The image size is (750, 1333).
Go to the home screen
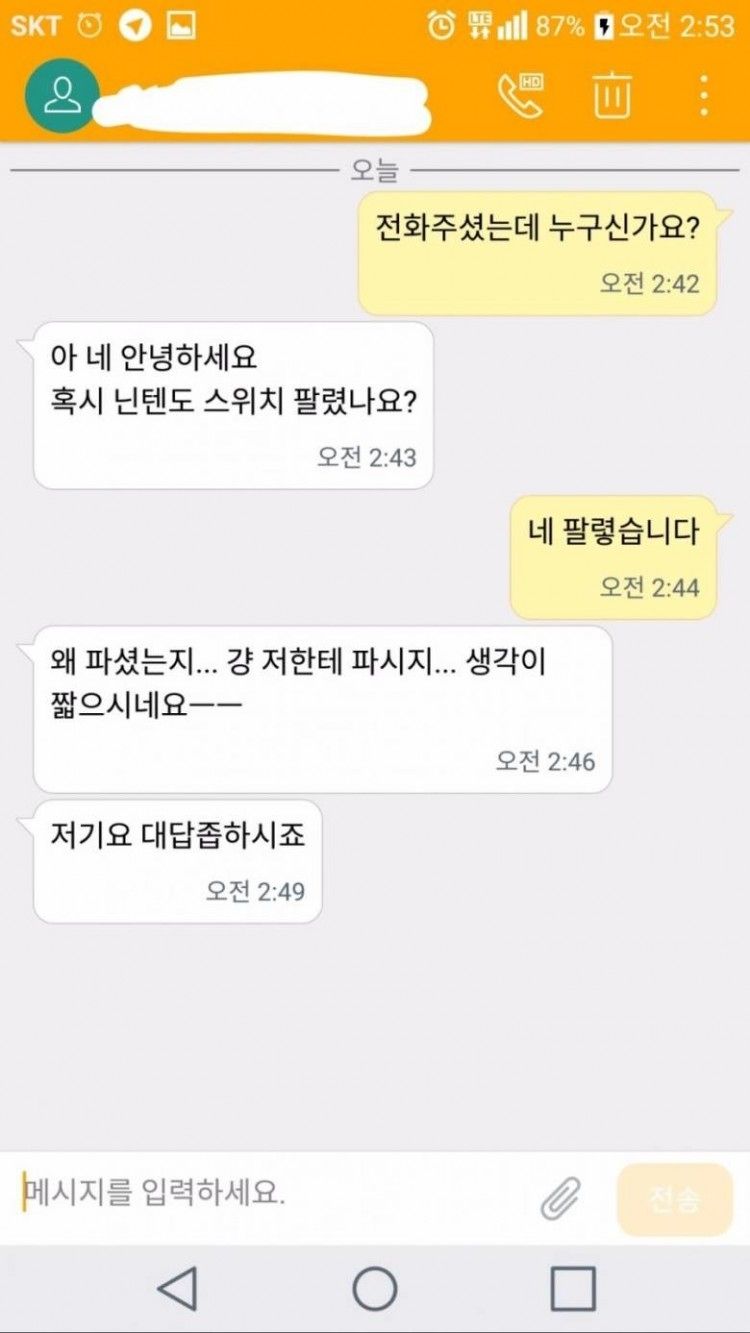[375, 1288]
